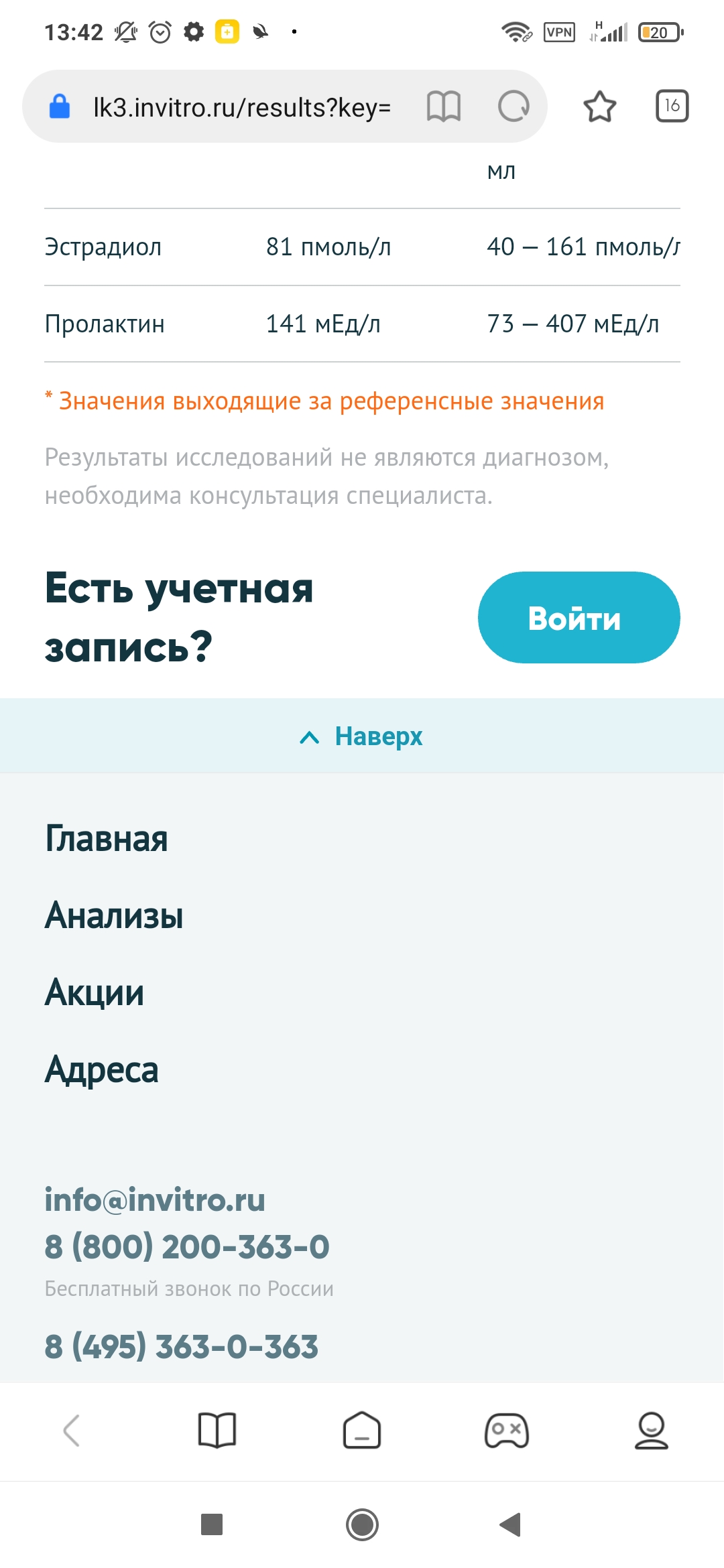Open the tab switcher showing 16 tabs
The image size is (724, 1568).
(672, 106)
